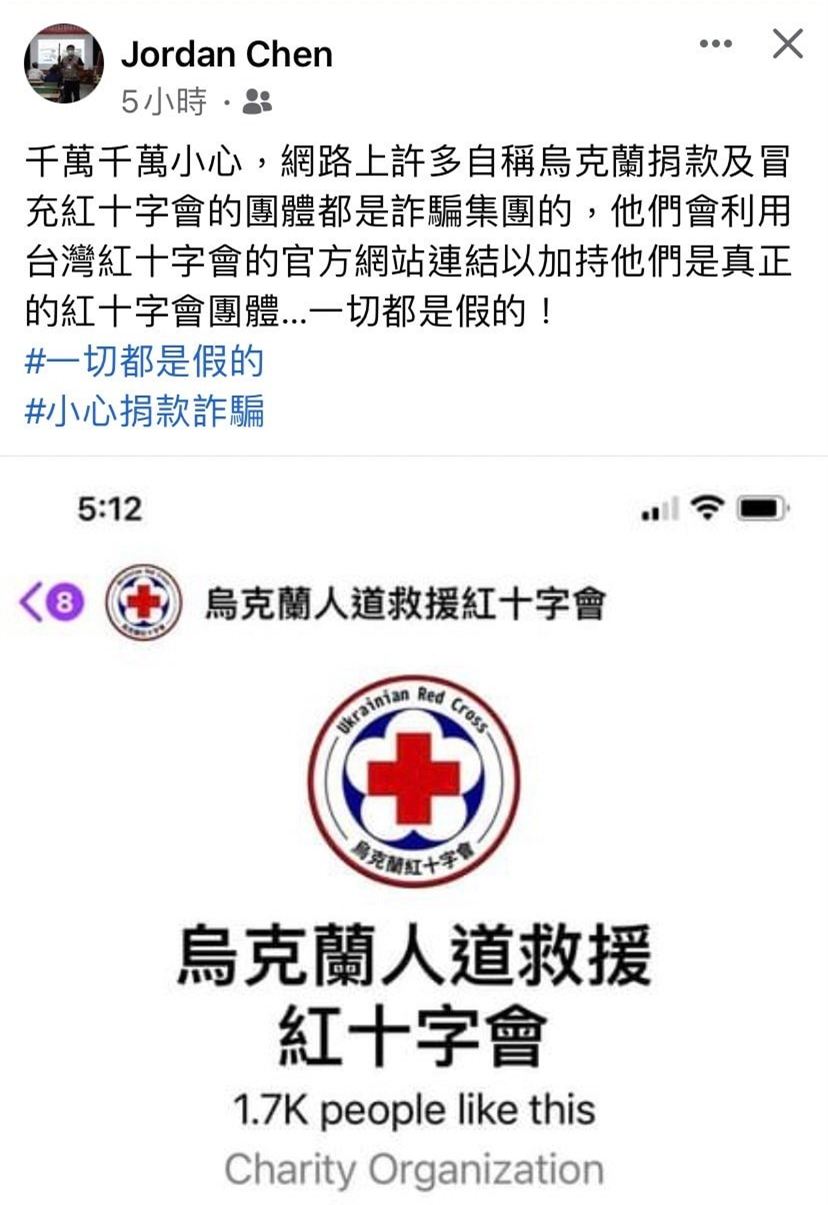The height and width of the screenshot is (1205, 828).
Task: Open the post's three-dot options menu
Action: (716, 44)
